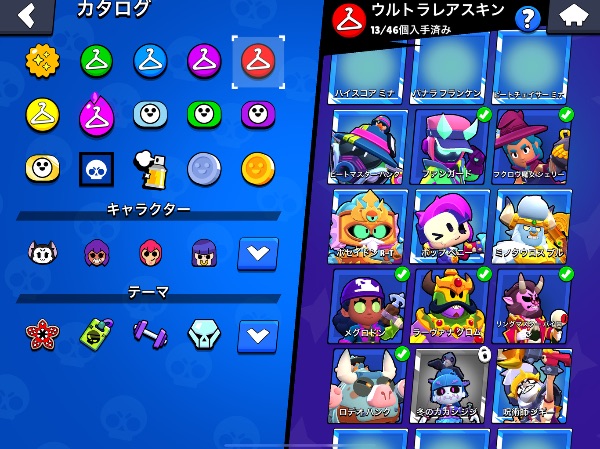
Task: Open the ミノタウロス ブル skin
Action: pos(532,227)
